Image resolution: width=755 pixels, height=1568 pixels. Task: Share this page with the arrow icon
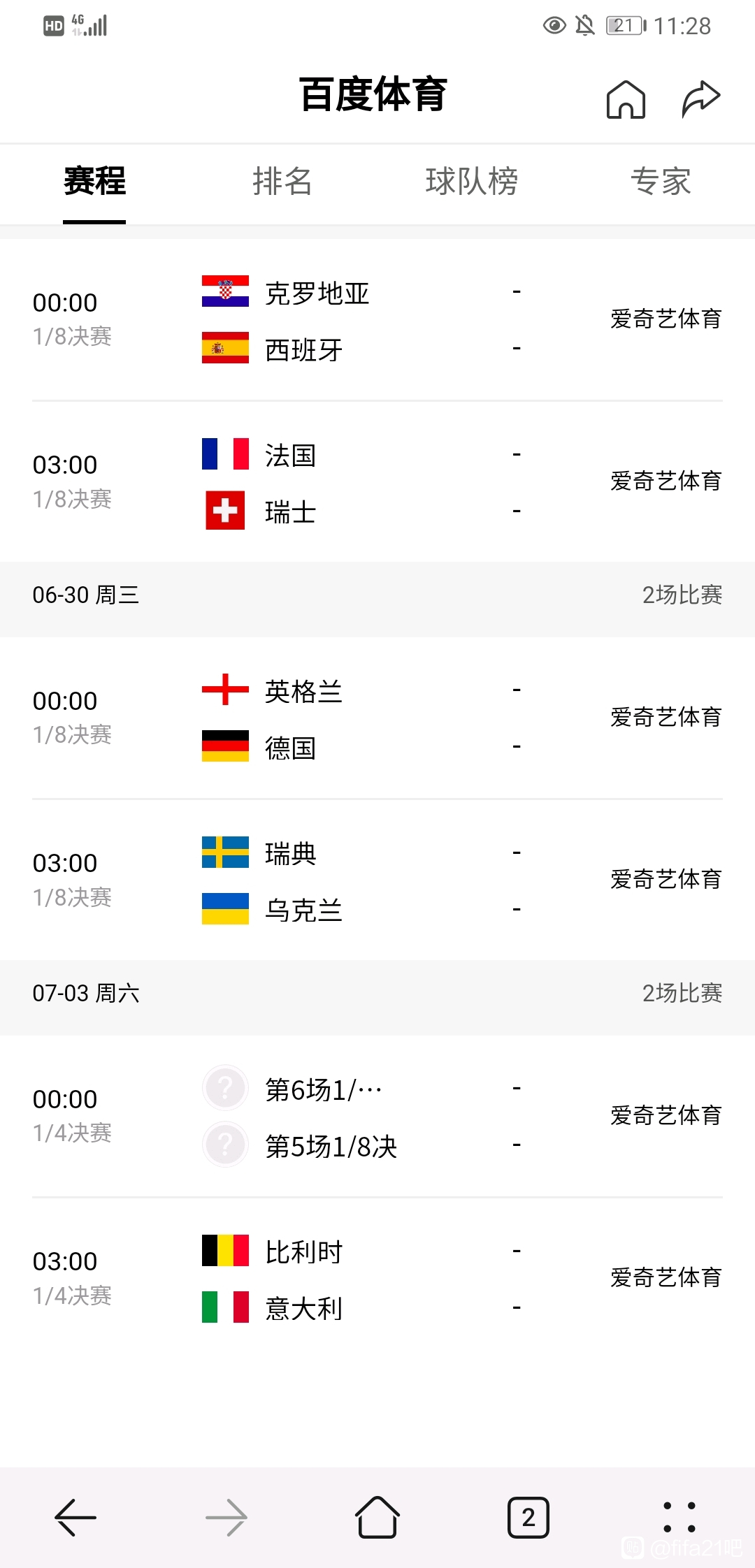701,99
